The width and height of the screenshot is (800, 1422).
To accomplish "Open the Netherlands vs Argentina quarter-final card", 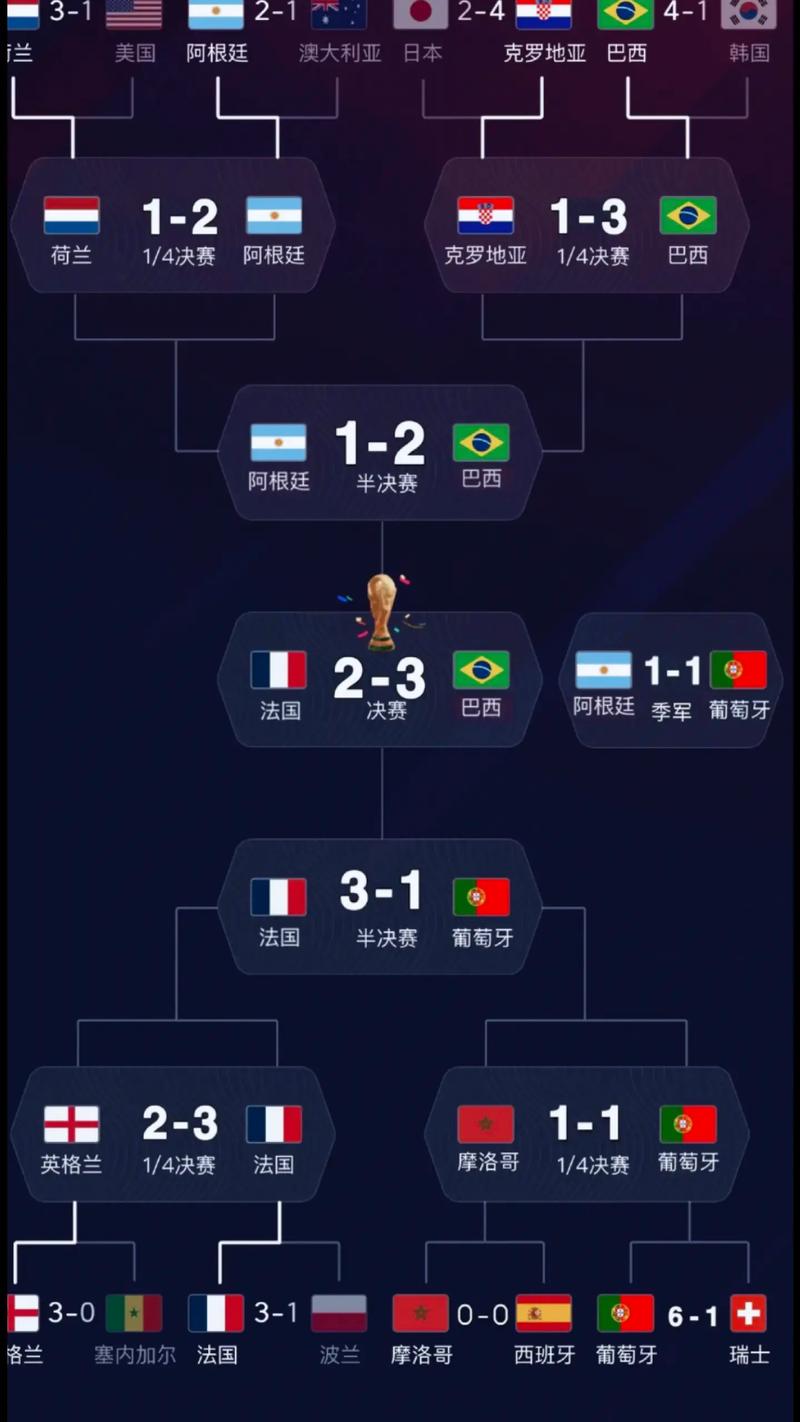I will tap(173, 225).
